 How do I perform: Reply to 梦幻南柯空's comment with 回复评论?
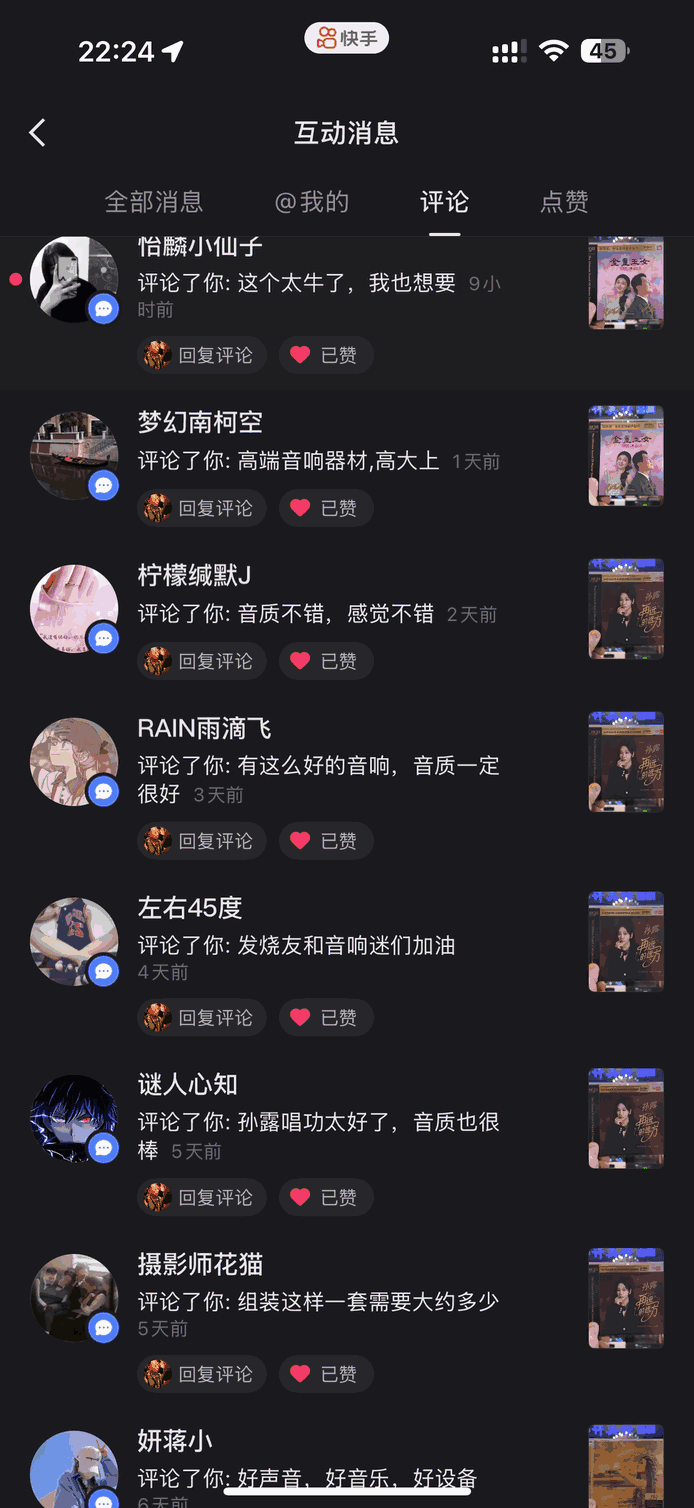[x=202, y=508]
